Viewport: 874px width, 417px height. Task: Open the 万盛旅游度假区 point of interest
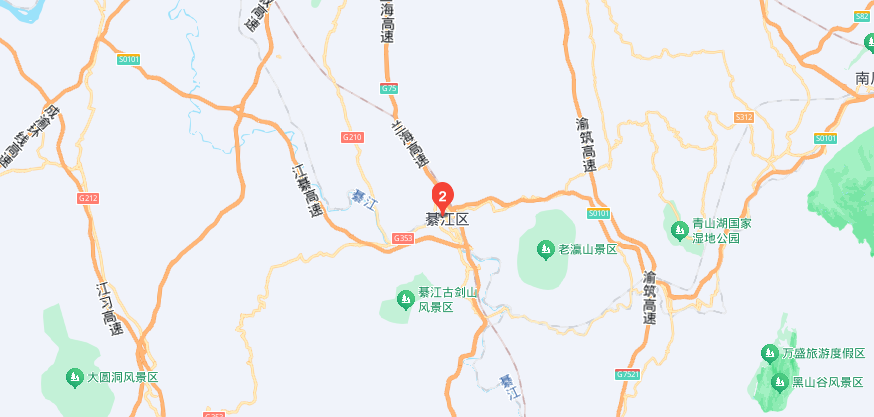click(x=769, y=353)
